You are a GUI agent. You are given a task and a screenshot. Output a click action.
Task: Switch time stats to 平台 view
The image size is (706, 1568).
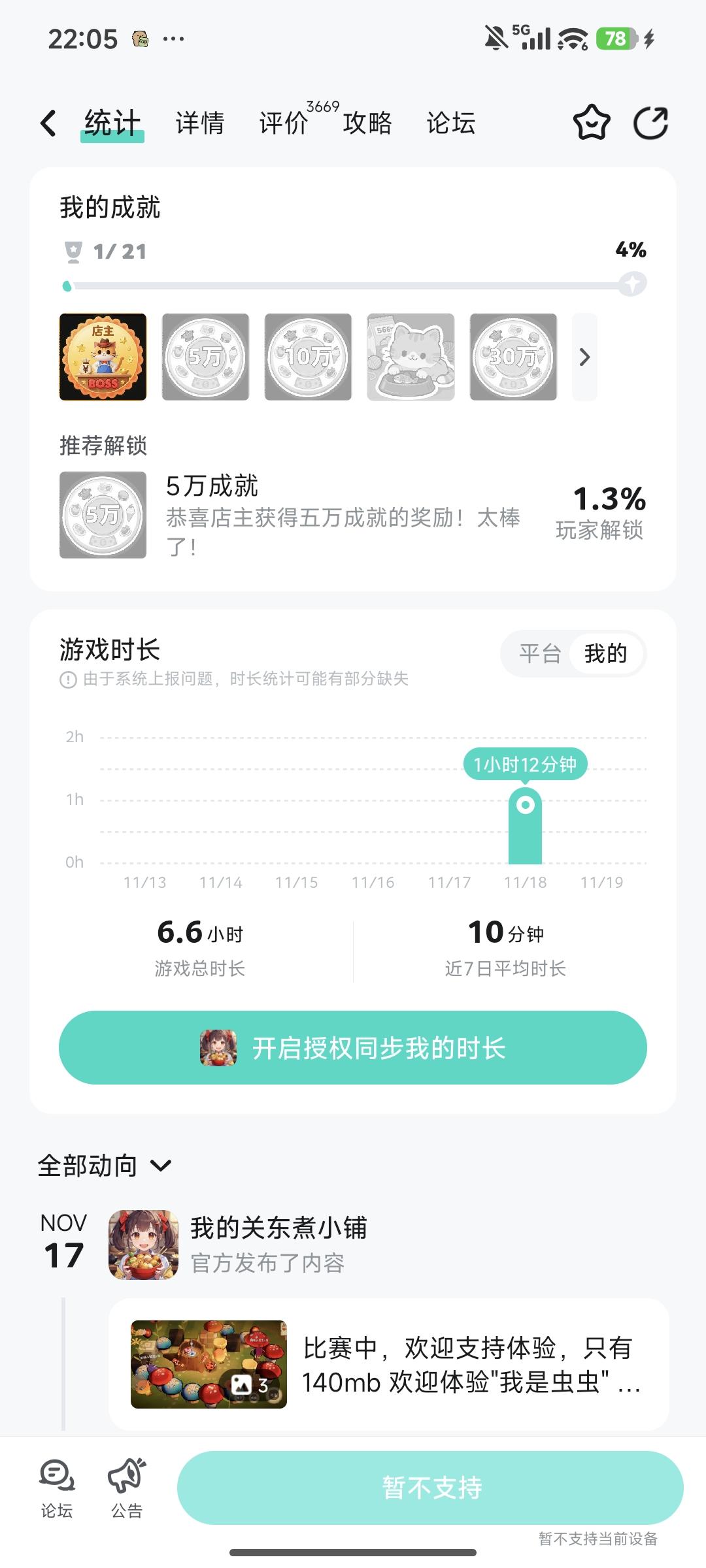(x=541, y=653)
